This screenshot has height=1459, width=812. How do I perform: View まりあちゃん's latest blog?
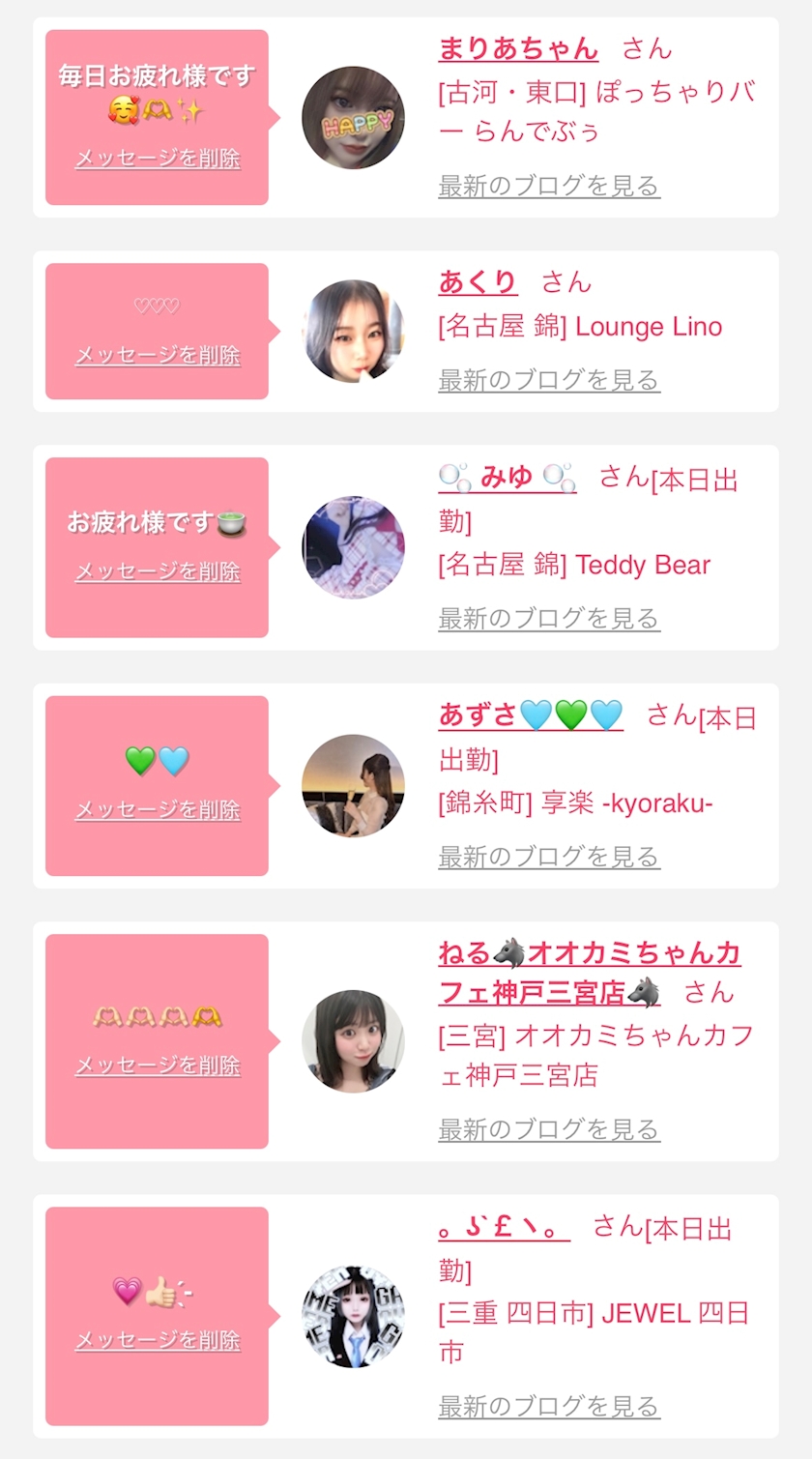coord(548,186)
